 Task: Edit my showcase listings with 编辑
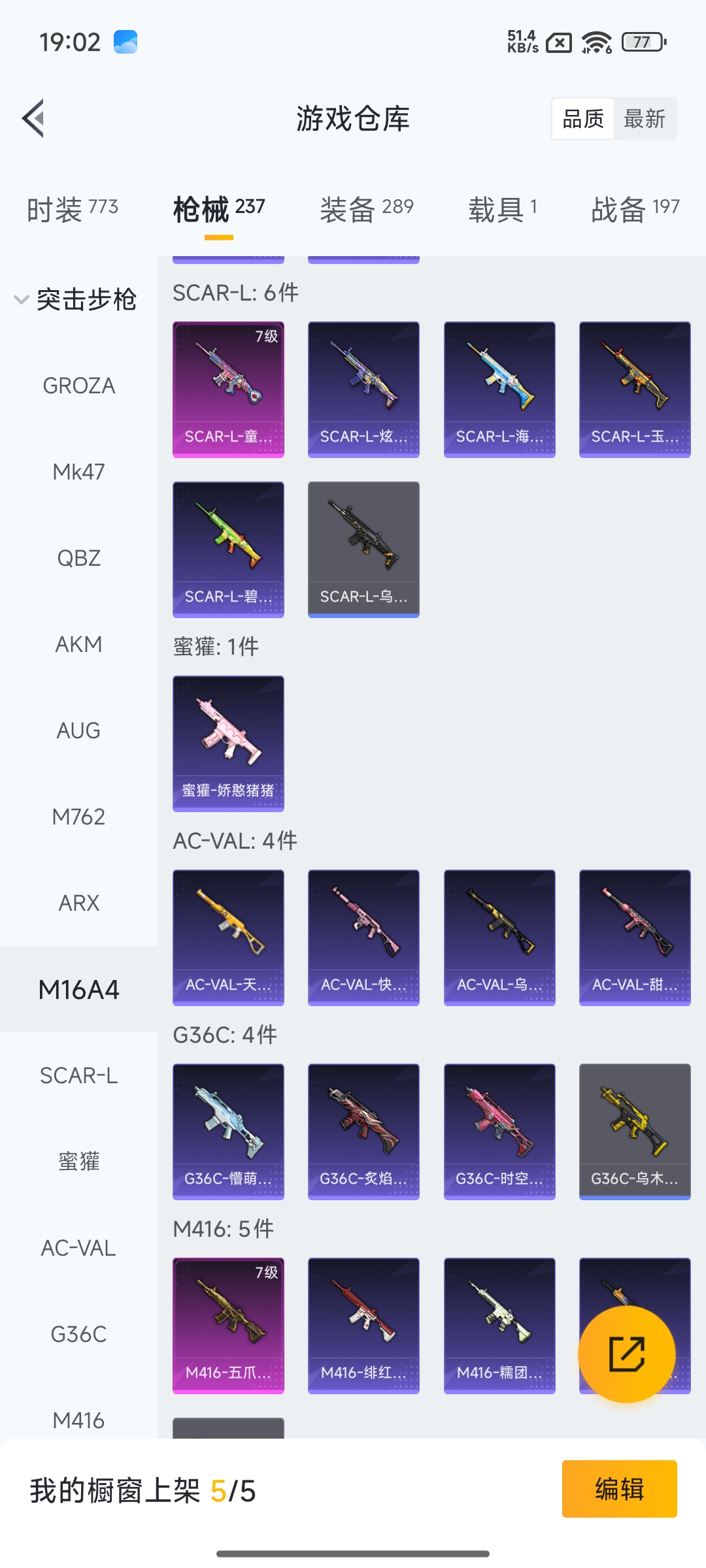619,1489
